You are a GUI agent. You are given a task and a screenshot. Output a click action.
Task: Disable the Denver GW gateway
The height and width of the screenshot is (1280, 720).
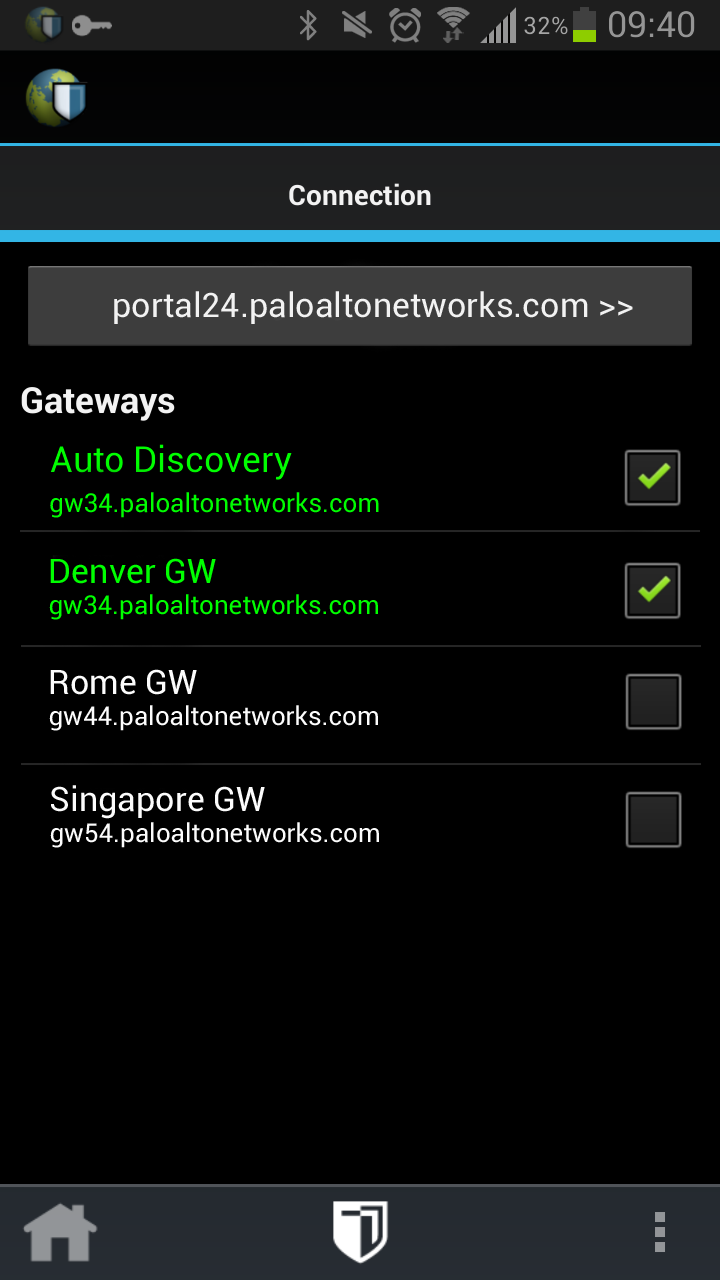652,591
